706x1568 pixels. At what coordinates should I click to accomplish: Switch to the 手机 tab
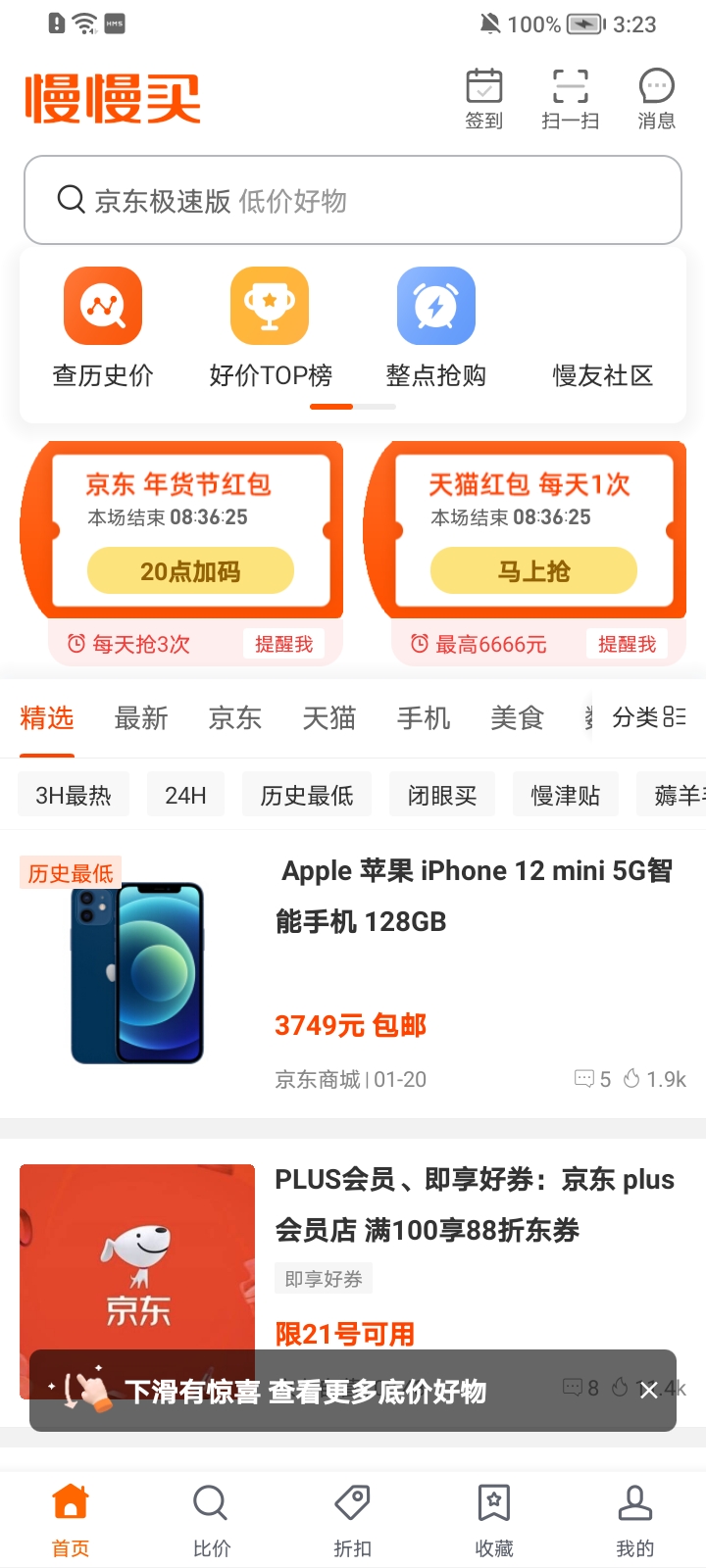coord(423,718)
